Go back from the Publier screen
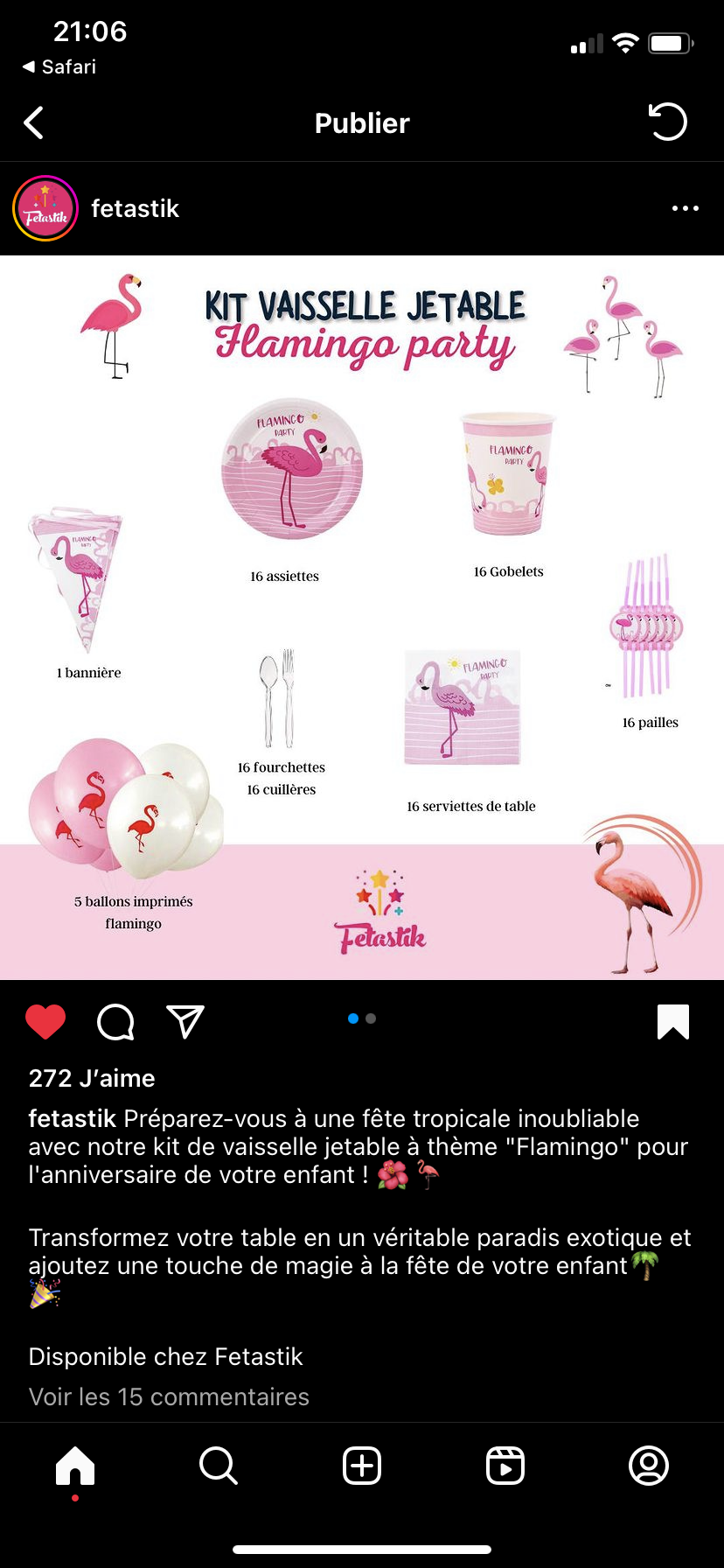Viewport: 724px width, 1568px height. (34, 123)
